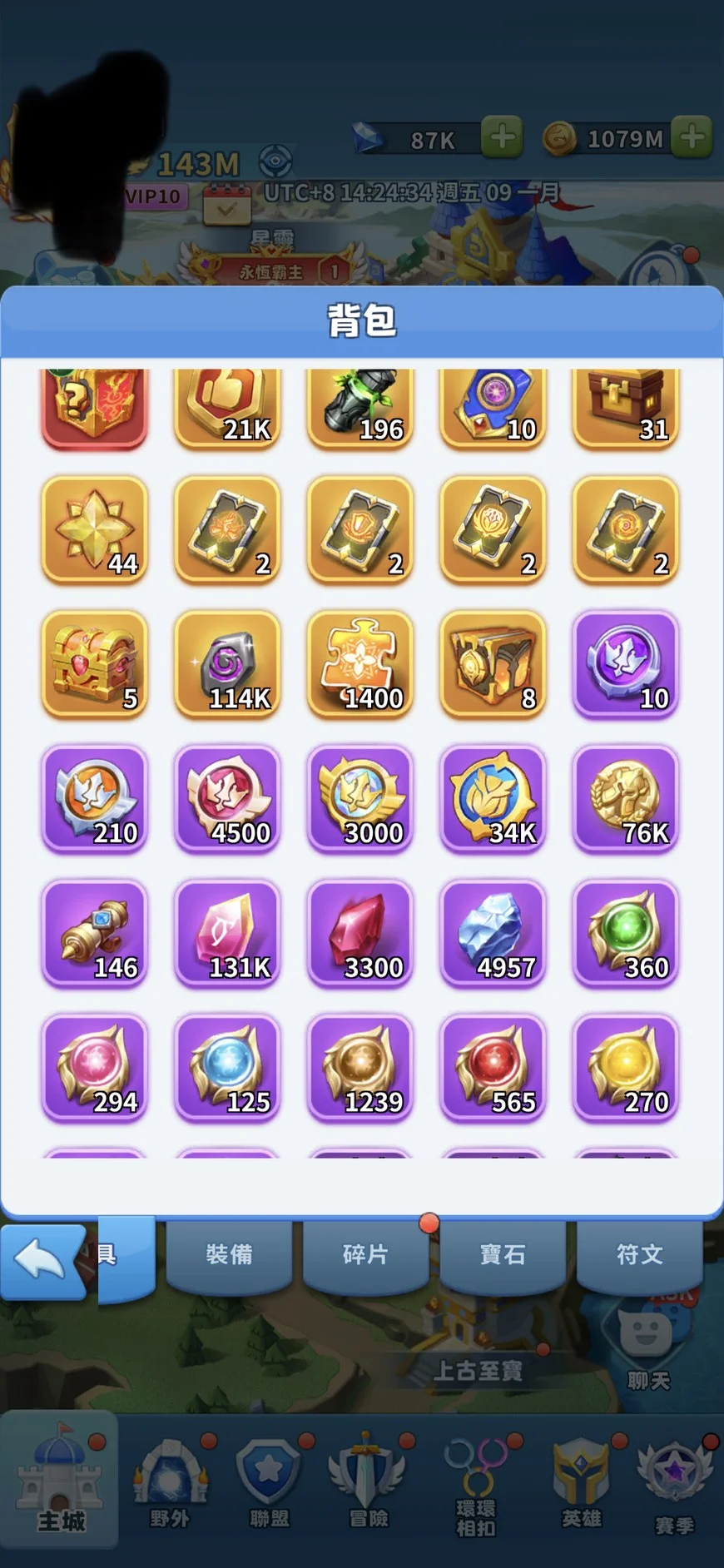Go to the 野外 wilderness tab
Viewport: 724px width, 1568px height.
(x=170, y=1486)
